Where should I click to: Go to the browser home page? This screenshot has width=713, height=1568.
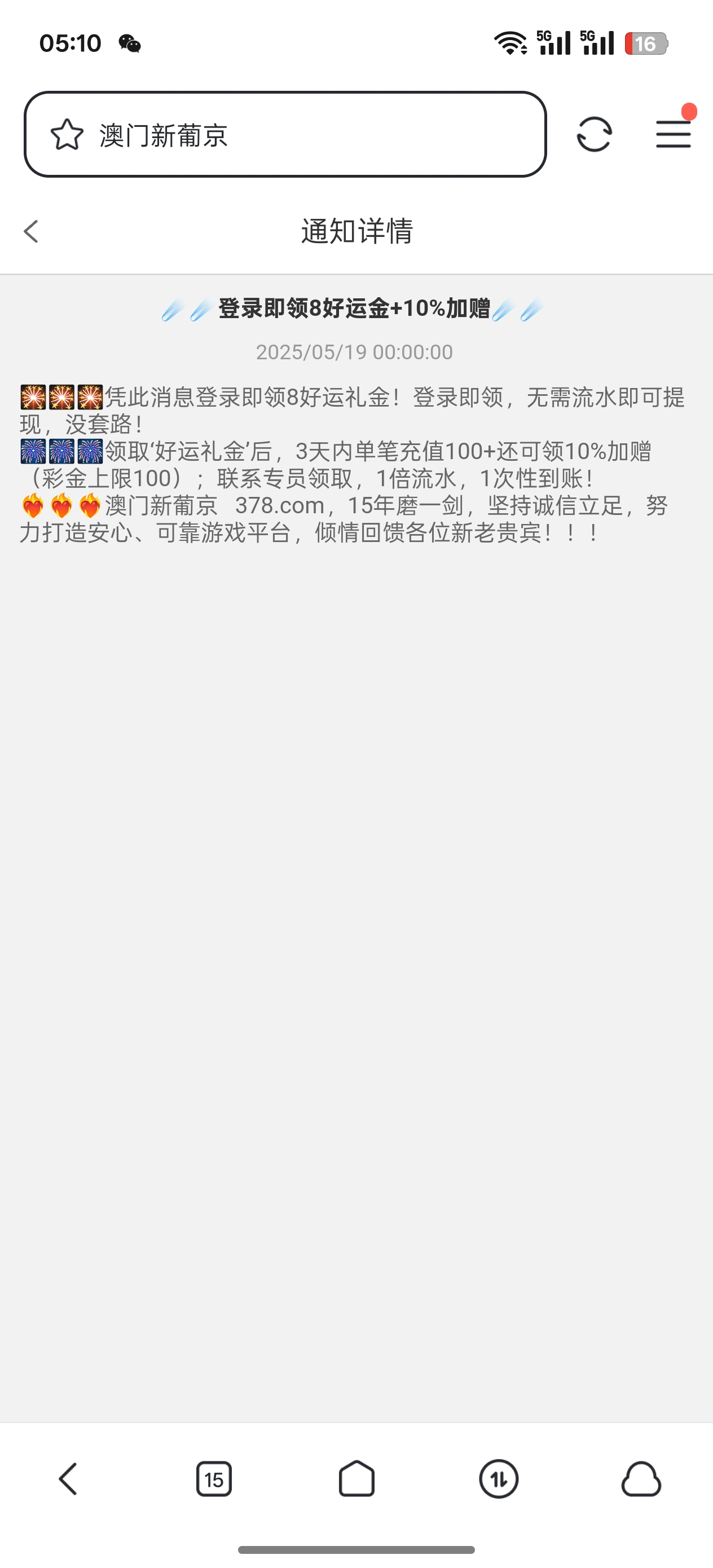(x=356, y=1478)
